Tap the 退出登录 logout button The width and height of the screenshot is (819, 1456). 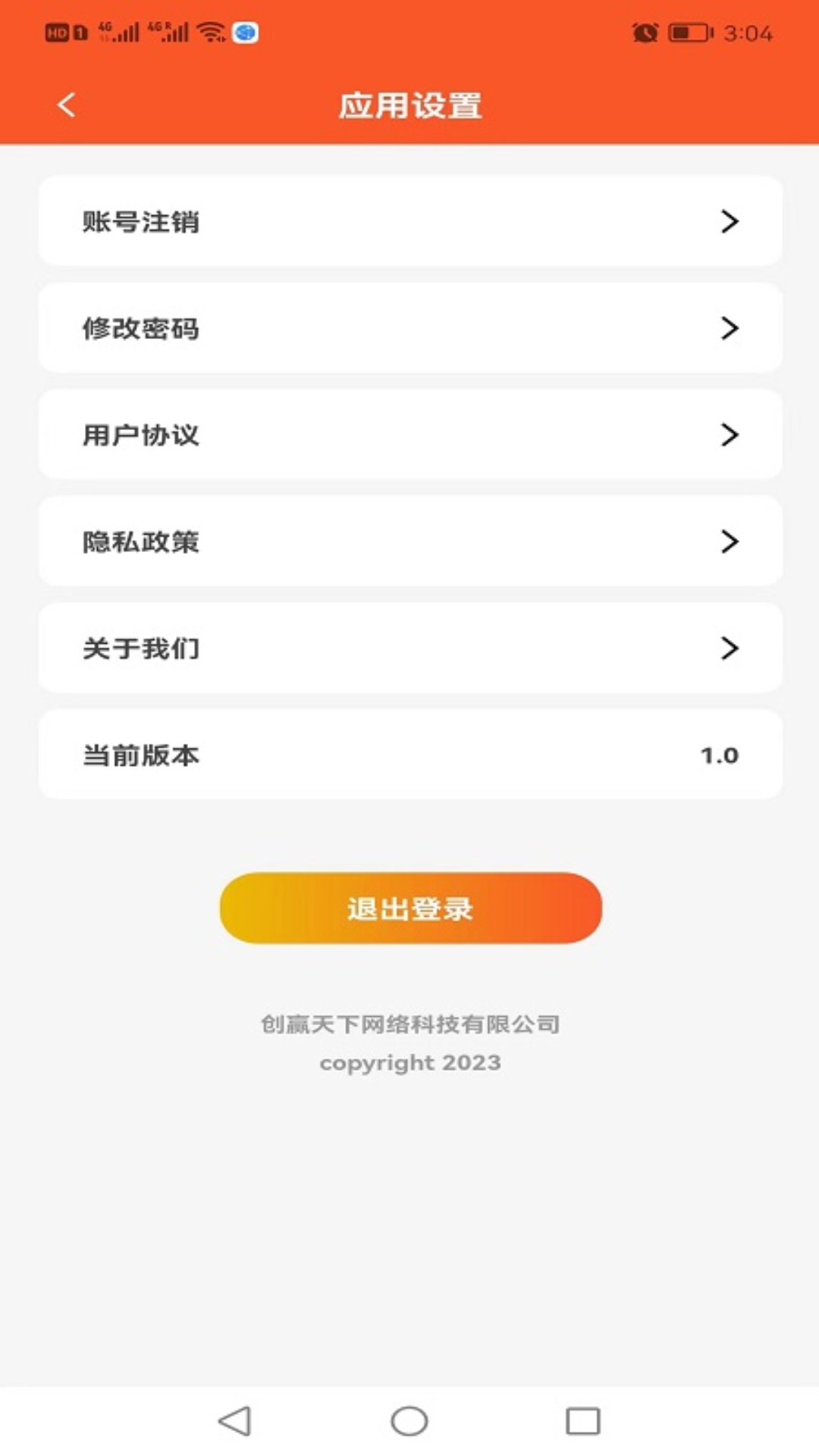[409, 908]
